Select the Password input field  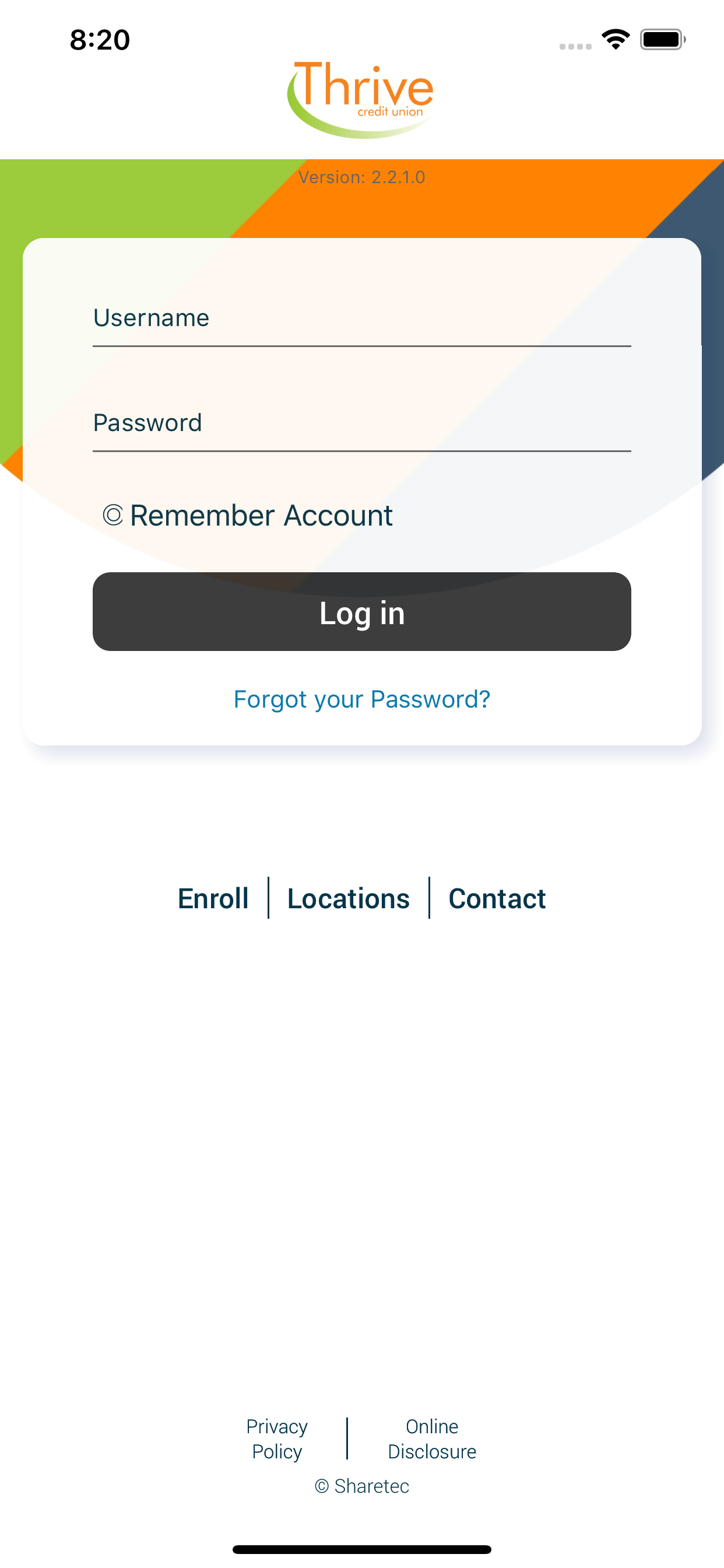[x=361, y=428]
